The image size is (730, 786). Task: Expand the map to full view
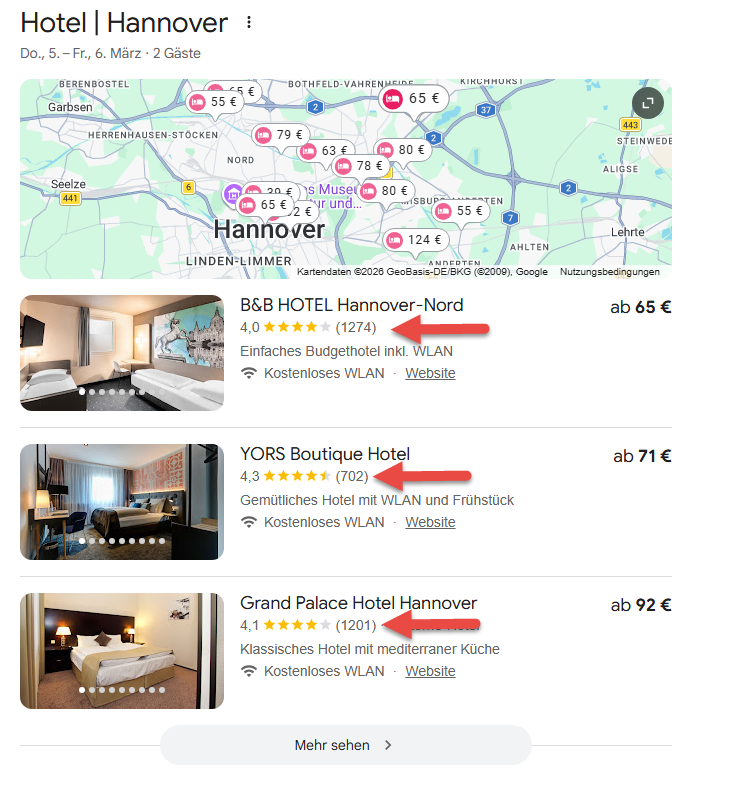[x=648, y=103]
